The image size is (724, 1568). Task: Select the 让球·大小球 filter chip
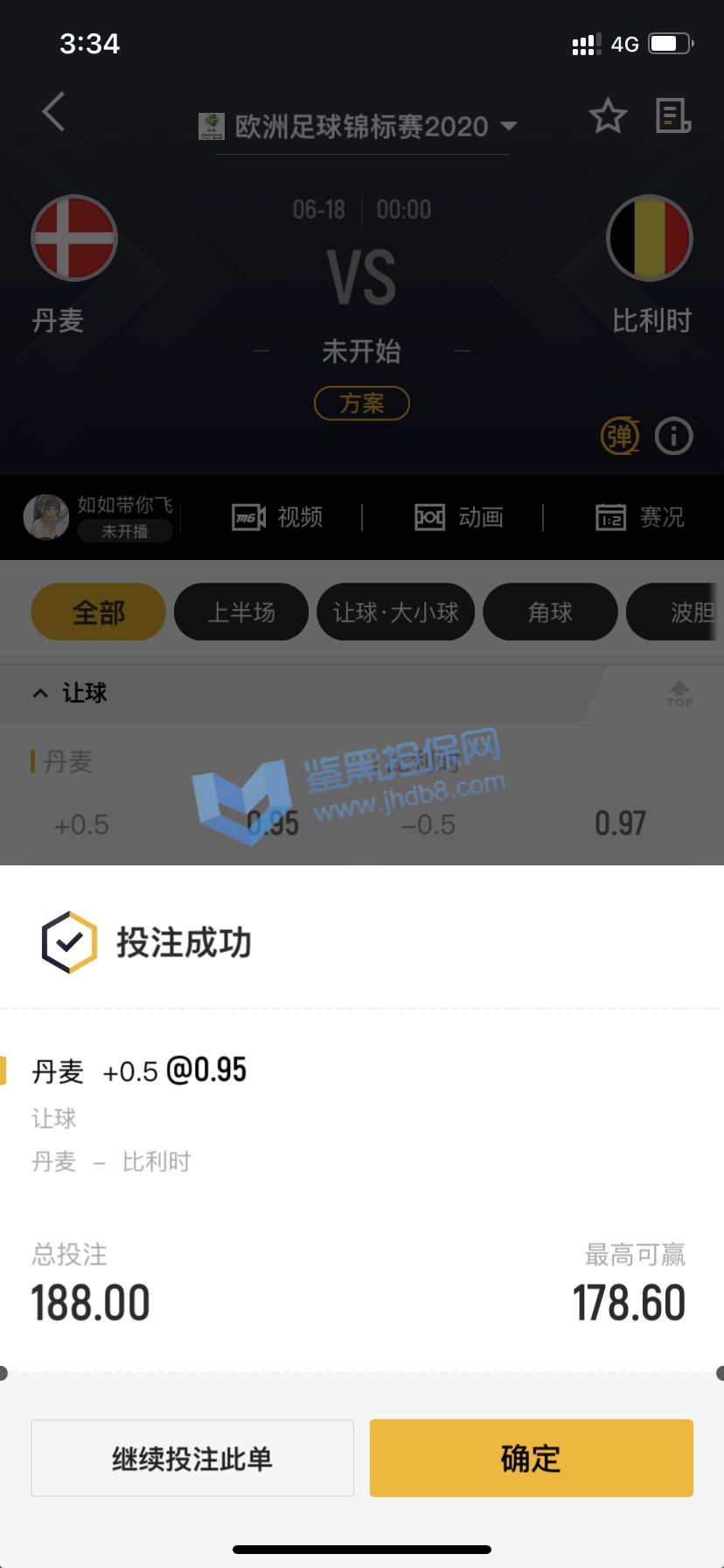click(396, 612)
